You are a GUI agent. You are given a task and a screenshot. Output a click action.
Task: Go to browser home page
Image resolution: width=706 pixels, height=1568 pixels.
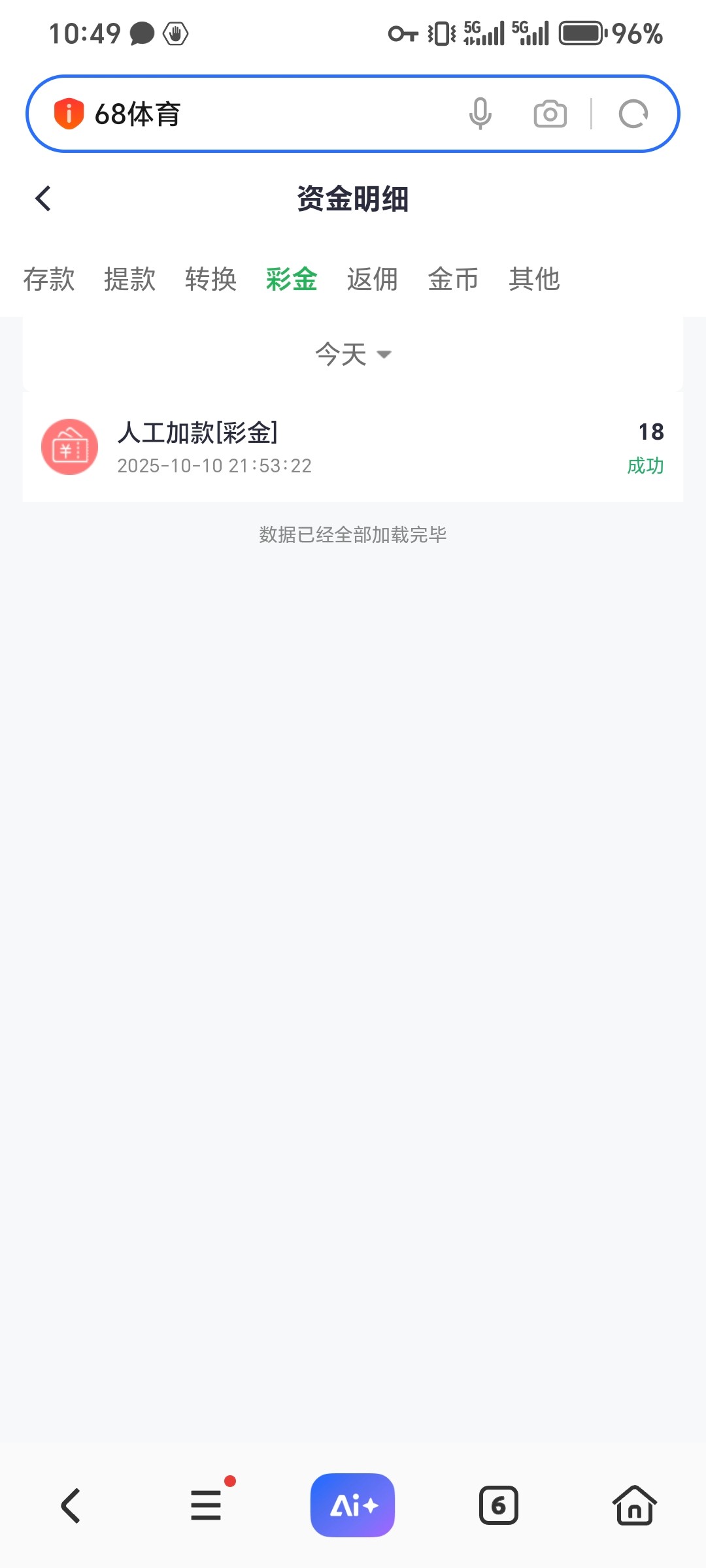click(x=634, y=1506)
